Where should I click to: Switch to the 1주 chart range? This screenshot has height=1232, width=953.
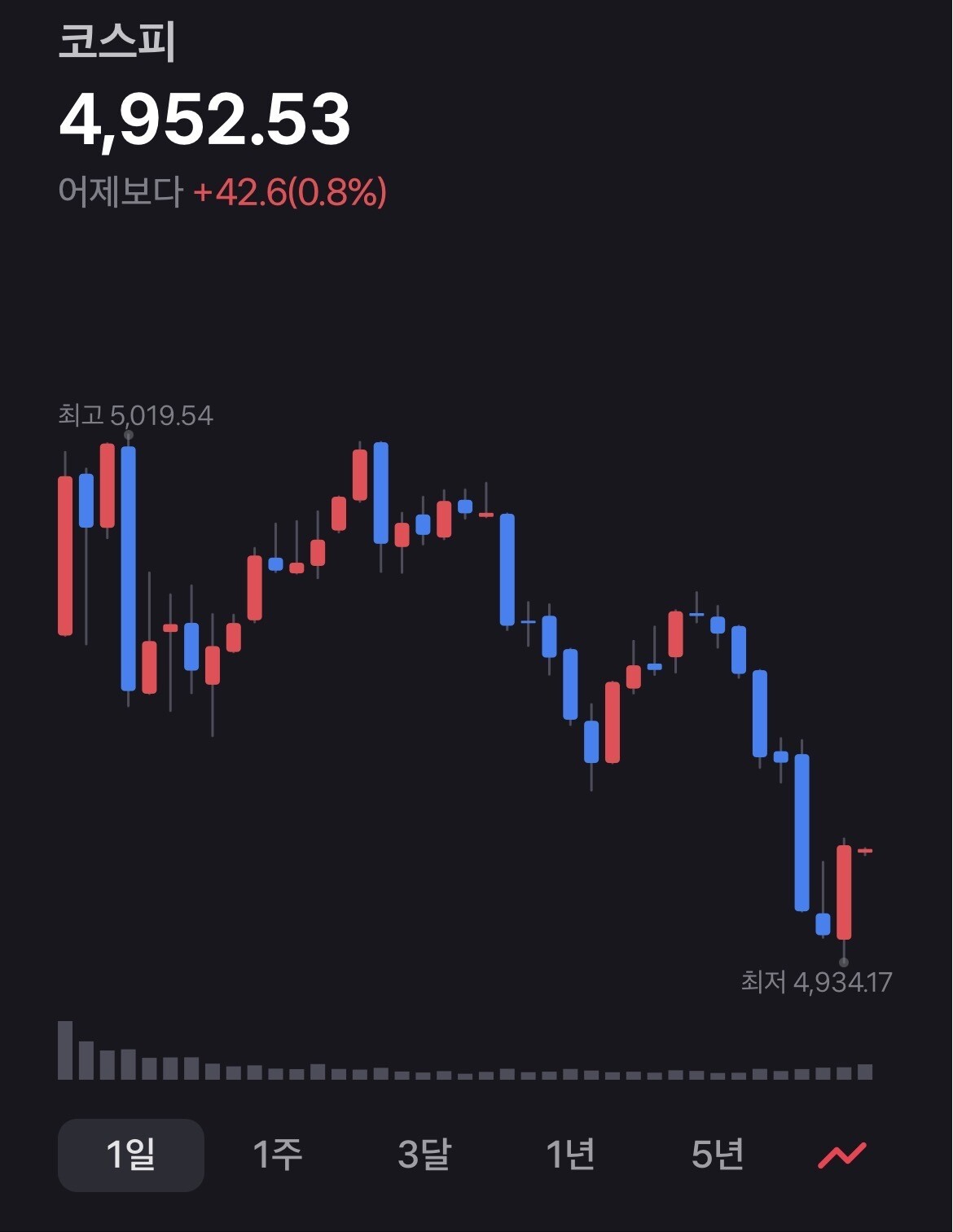277,1155
